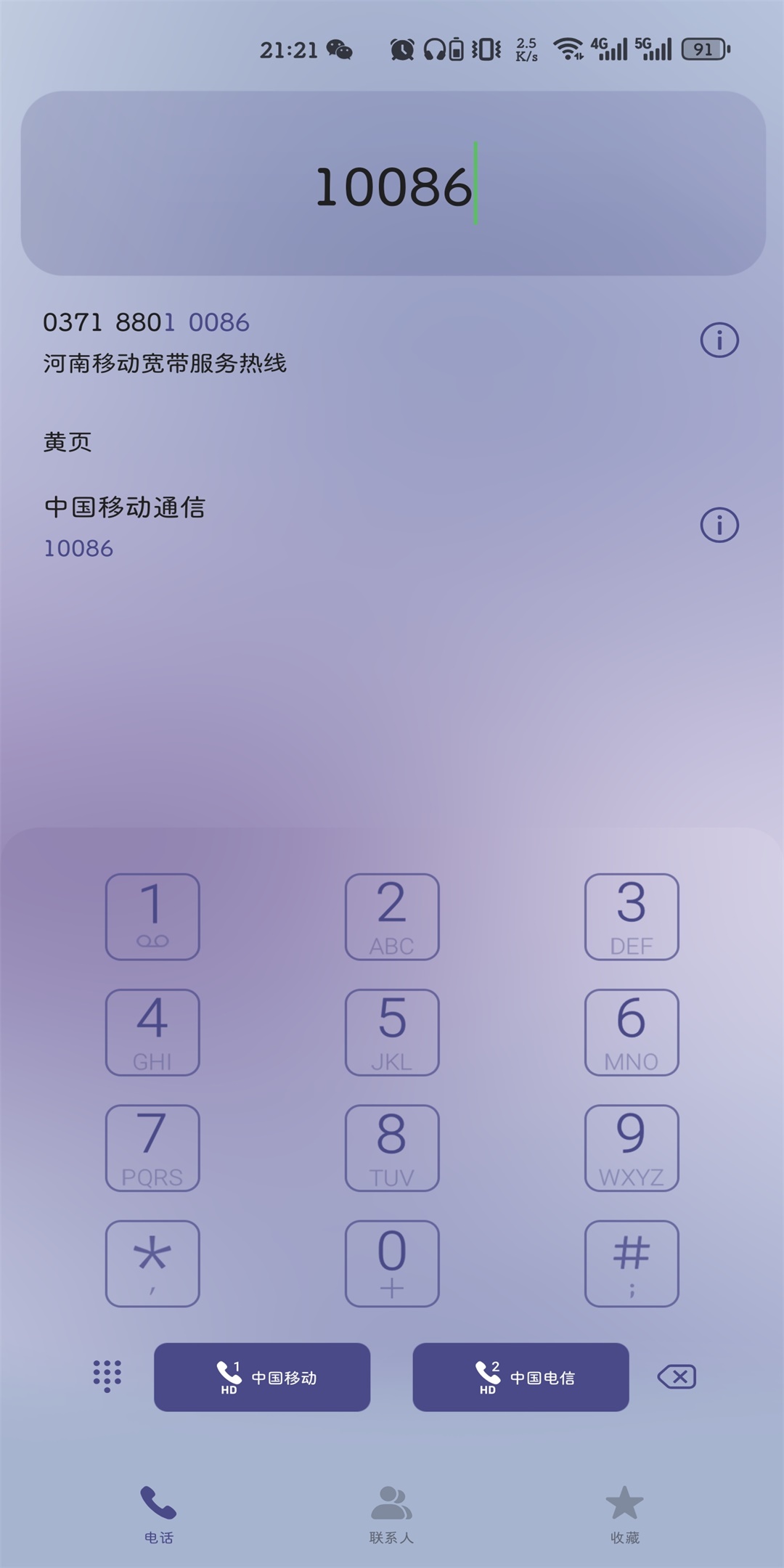Collapse the dial pad

click(107, 1376)
